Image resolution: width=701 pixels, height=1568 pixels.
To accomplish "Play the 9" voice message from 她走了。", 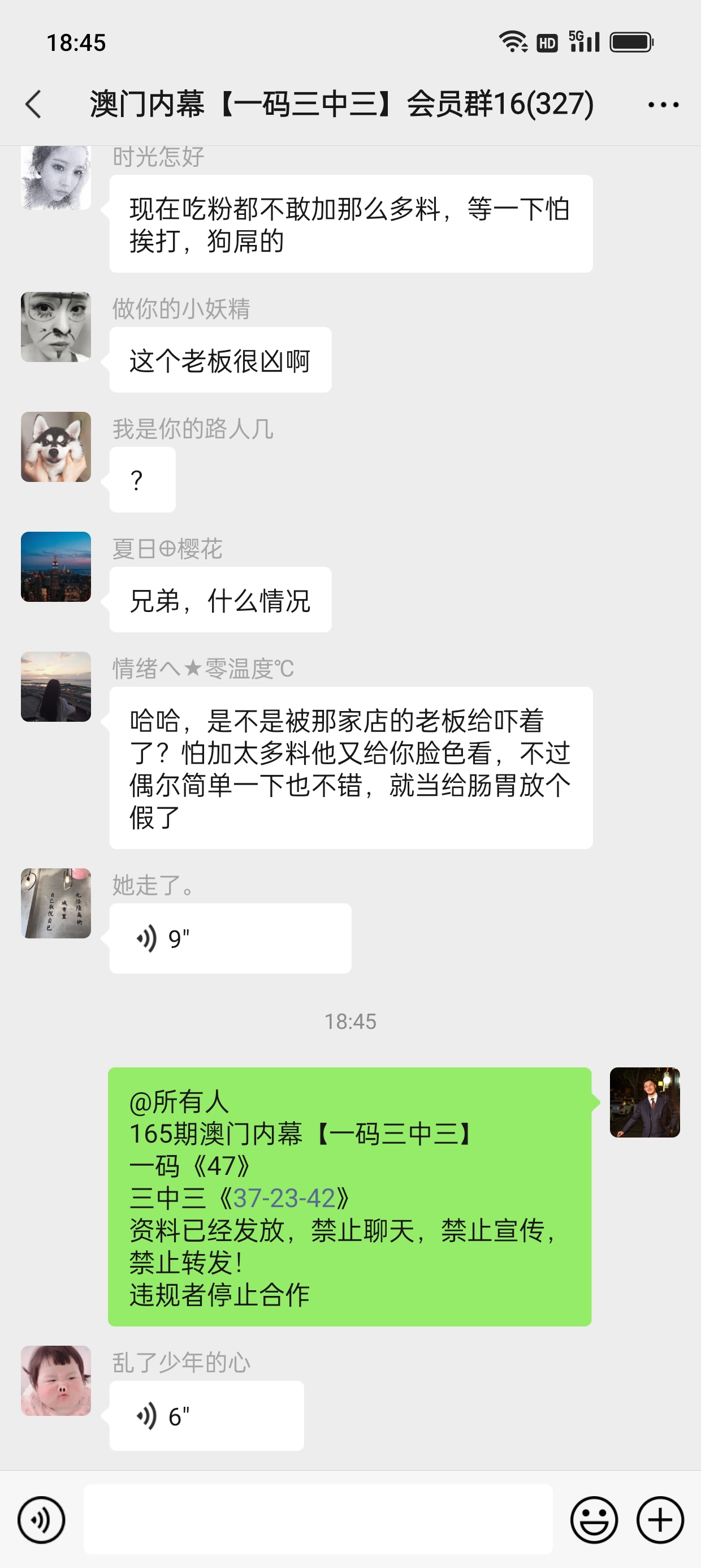I will click(x=230, y=938).
